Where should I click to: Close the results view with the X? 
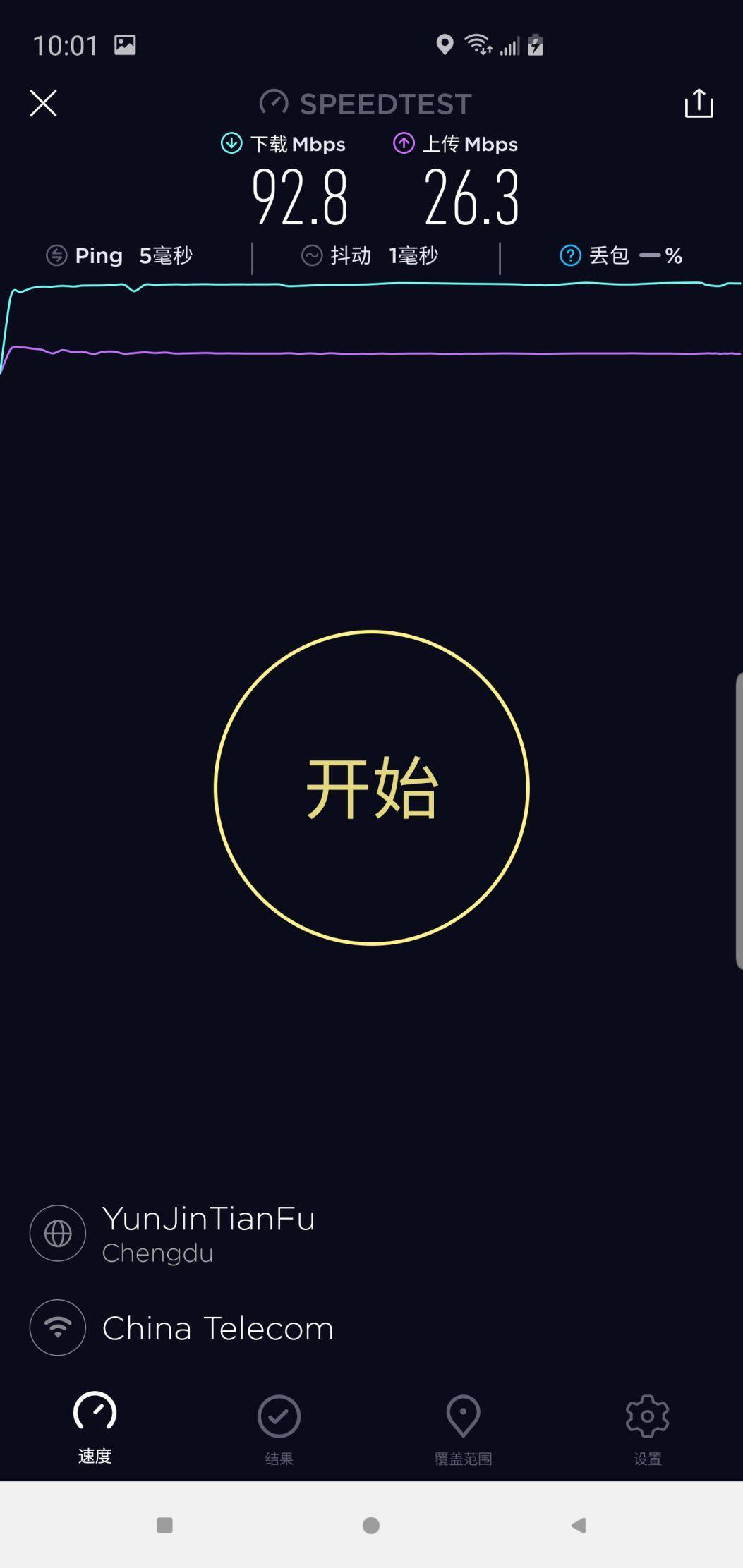click(x=43, y=102)
